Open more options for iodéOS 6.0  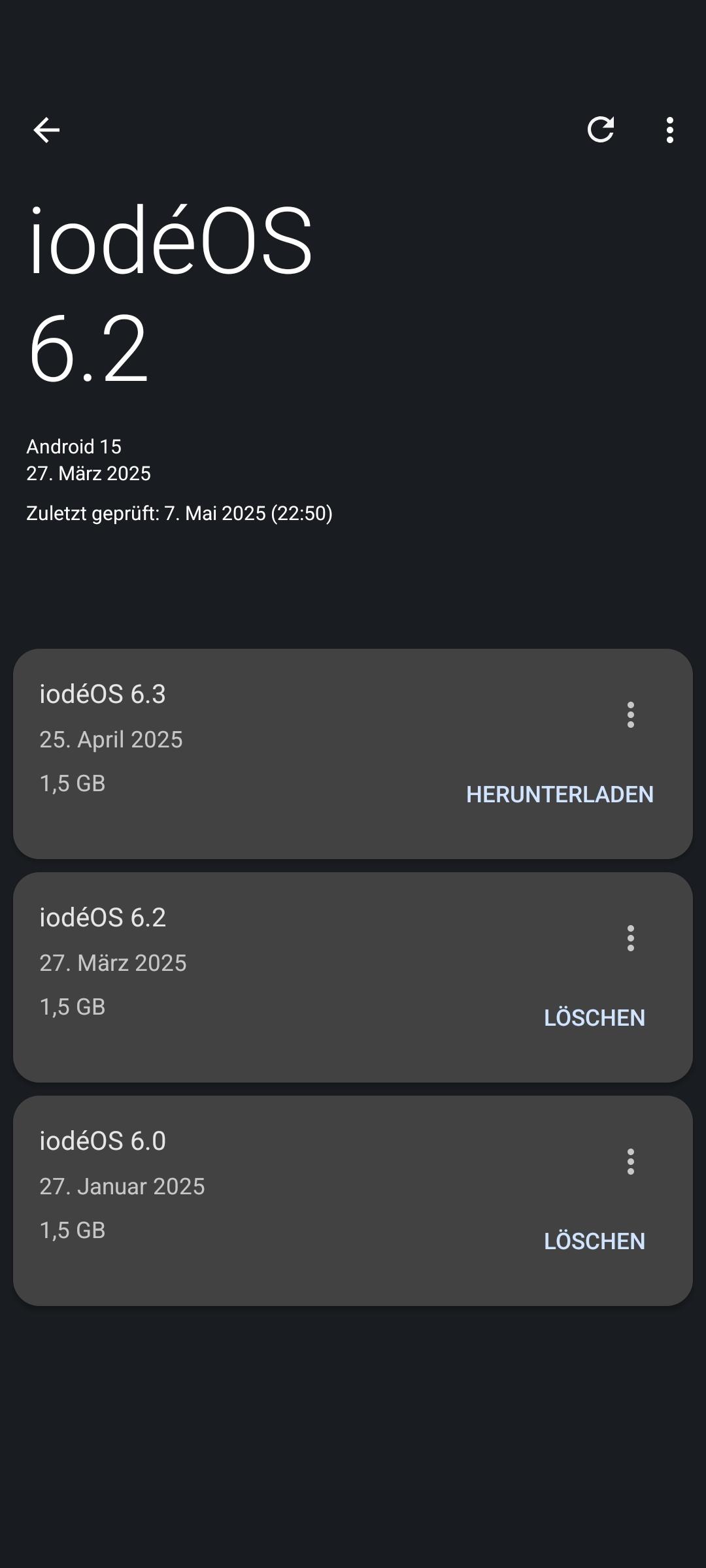coord(630,1162)
